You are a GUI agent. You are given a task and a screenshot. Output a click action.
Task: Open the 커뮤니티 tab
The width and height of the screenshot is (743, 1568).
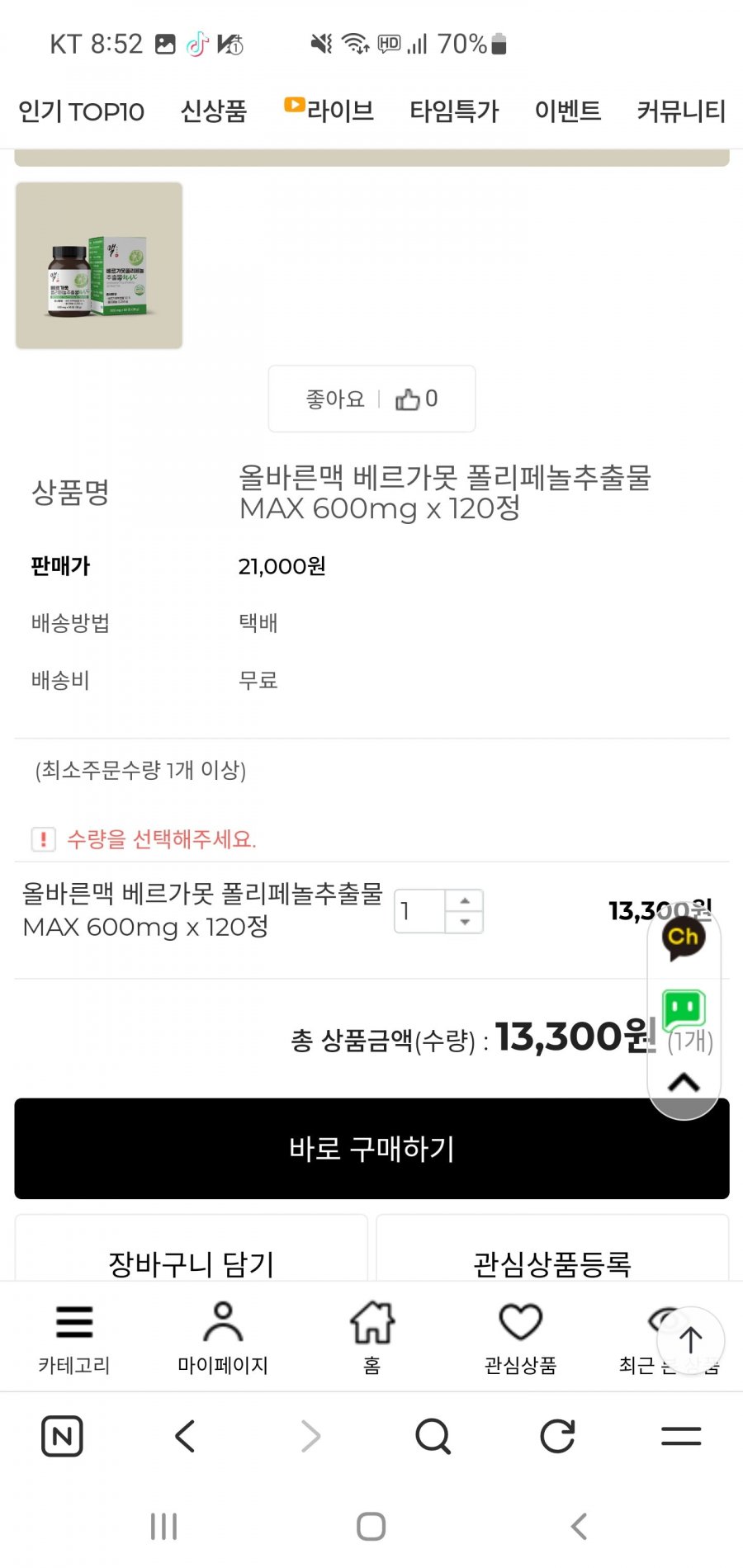(681, 111)
